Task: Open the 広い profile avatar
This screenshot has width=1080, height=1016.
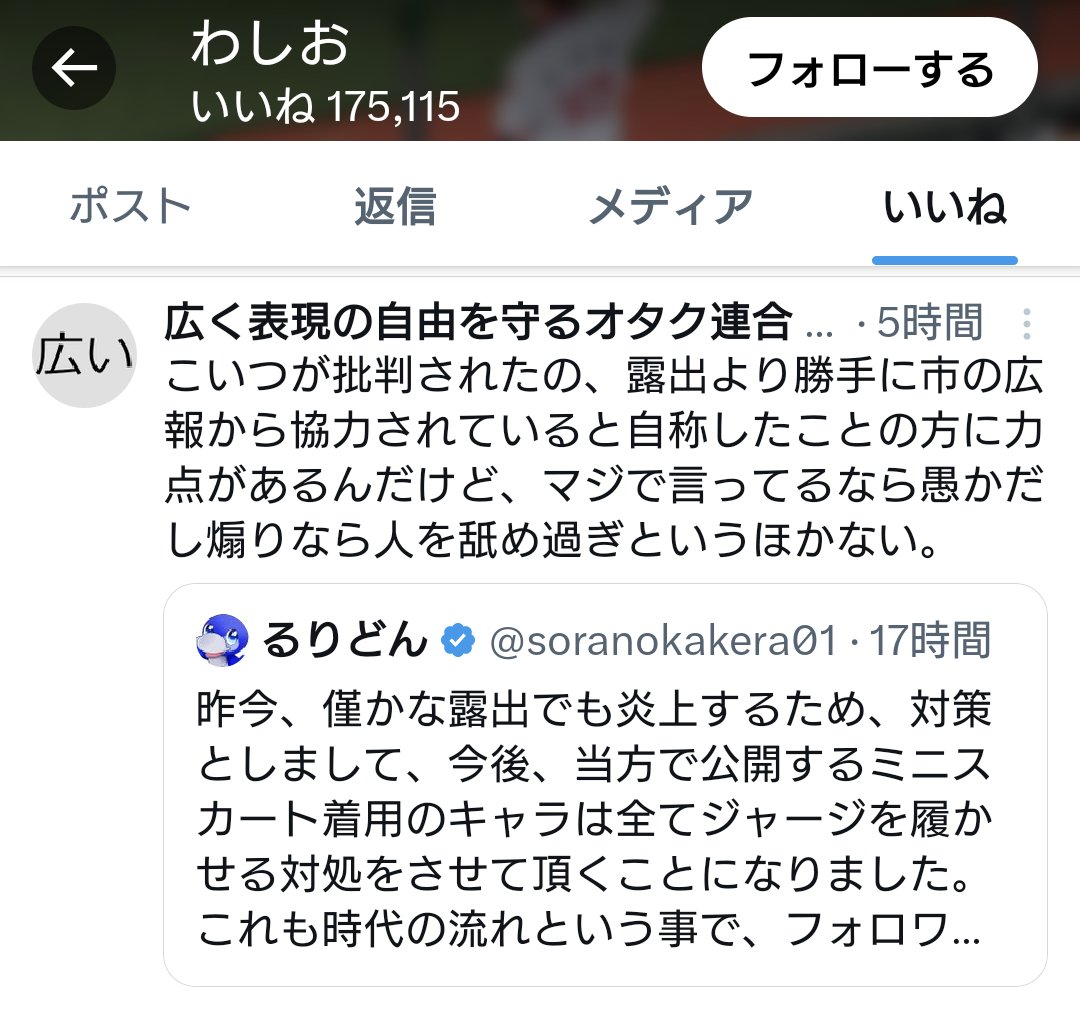Action: tap(84, 355)
